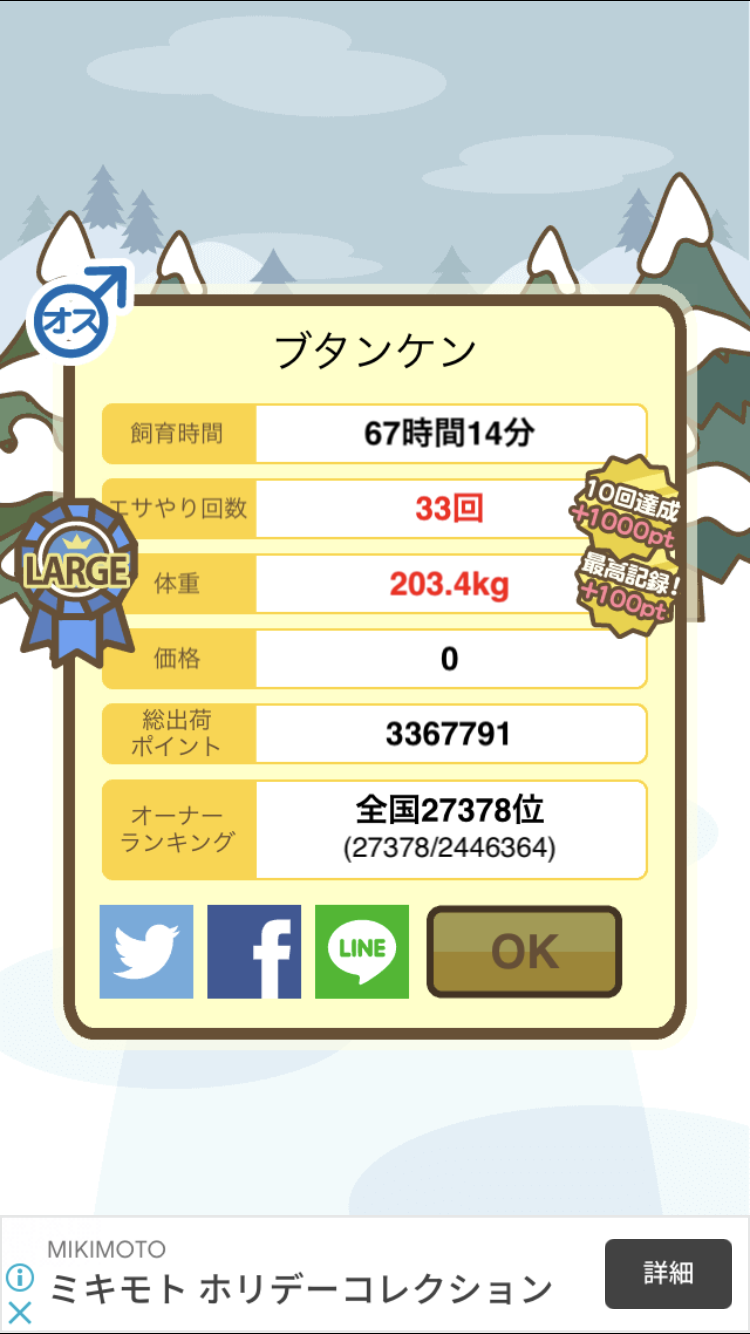
Task: Open the 詳細 button on Mikimoto ad
Action: point(668,1274)
